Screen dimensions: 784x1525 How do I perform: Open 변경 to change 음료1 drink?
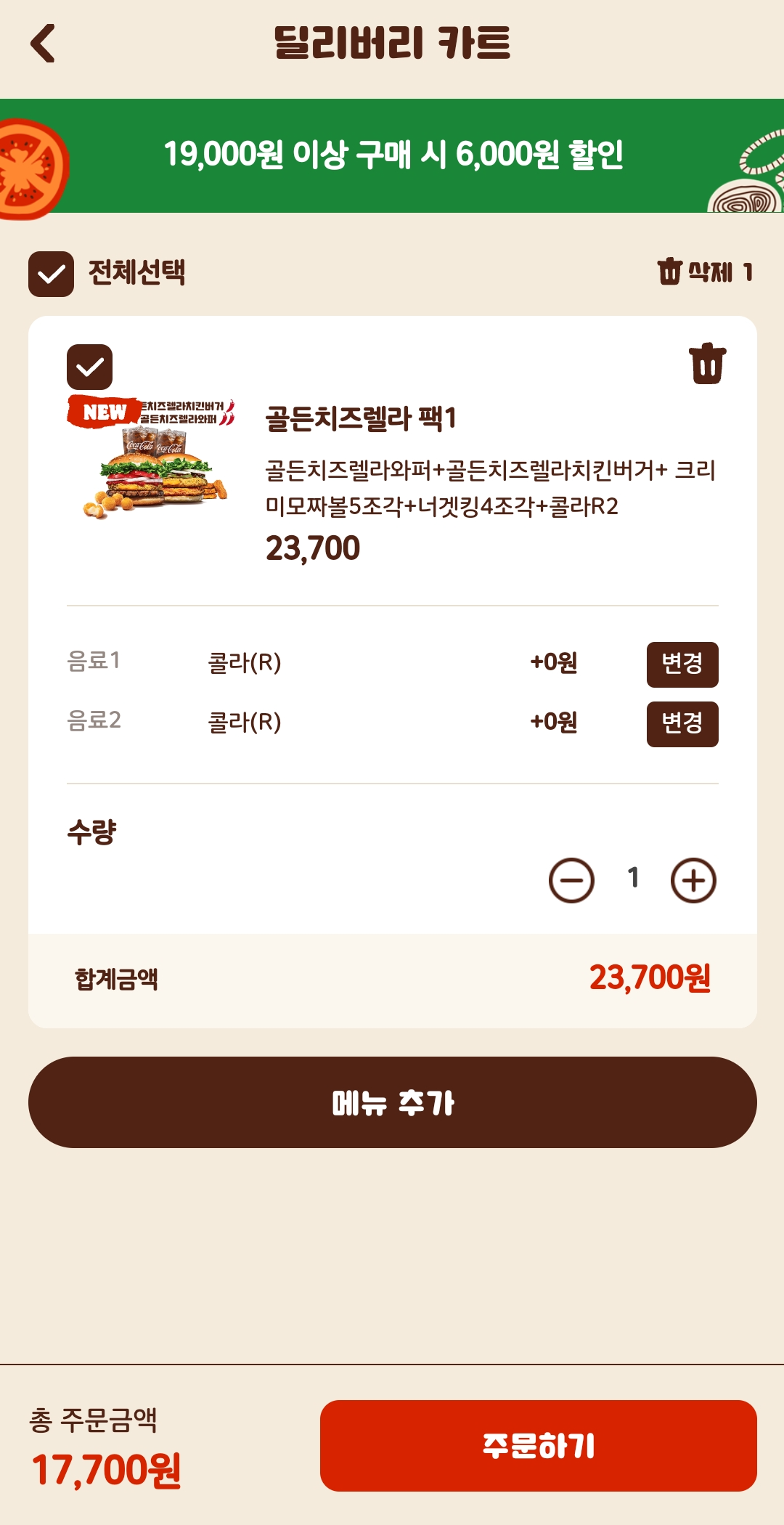[x=682, y=664]
